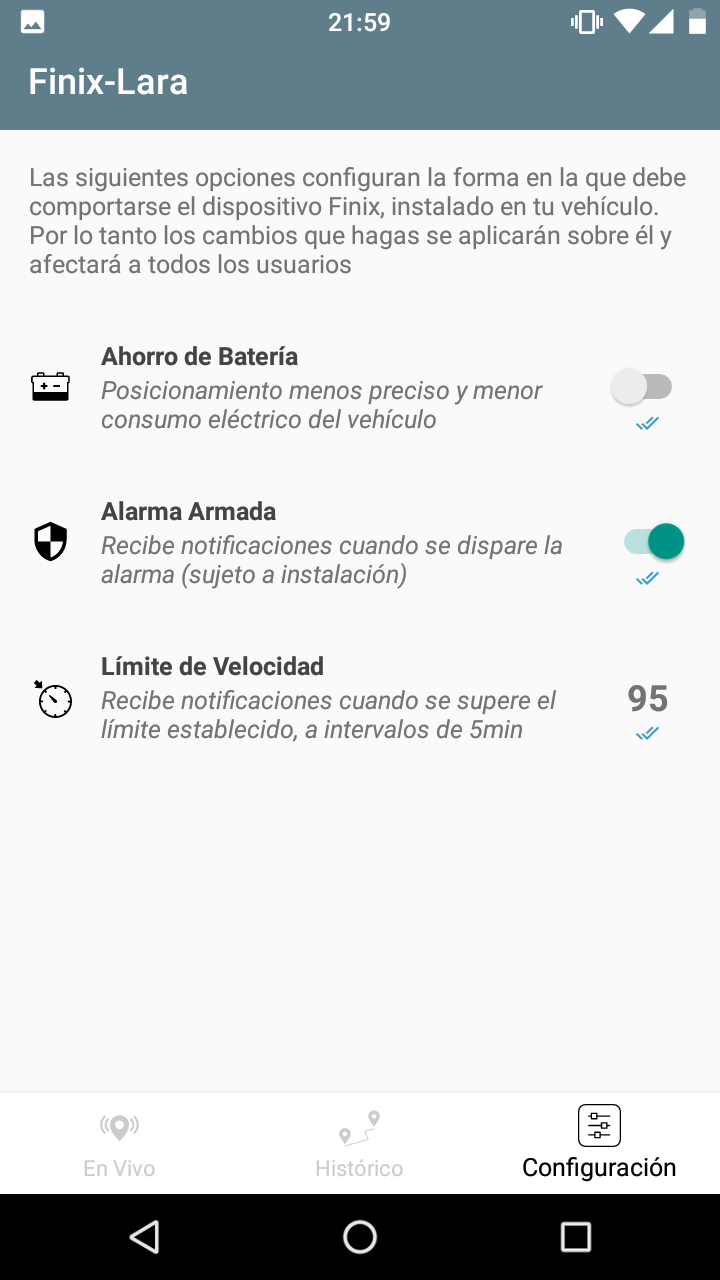Go back with the system back button
Screen dimensions: 720x1280
(x=144, y=1237)
